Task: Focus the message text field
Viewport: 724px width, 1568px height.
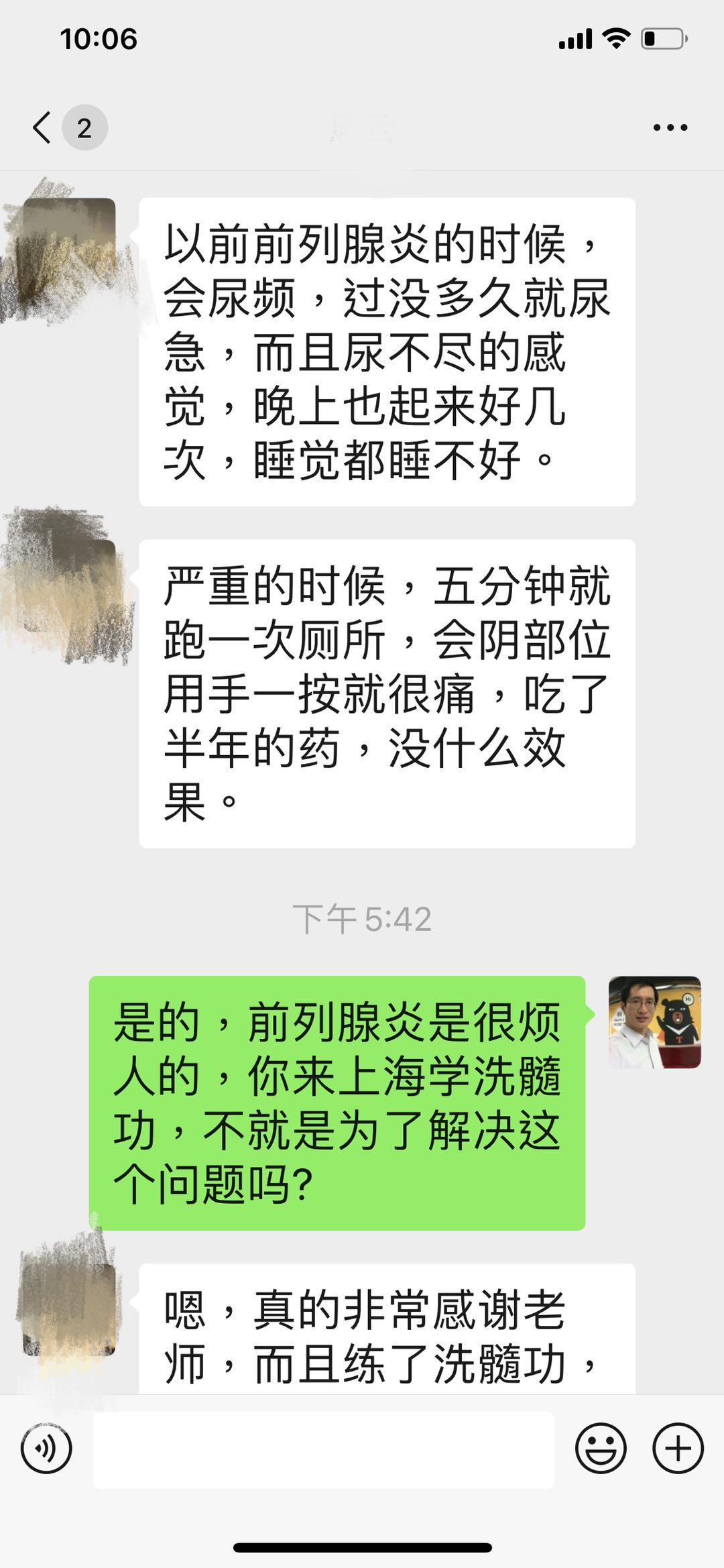Action: point(323,1449)
